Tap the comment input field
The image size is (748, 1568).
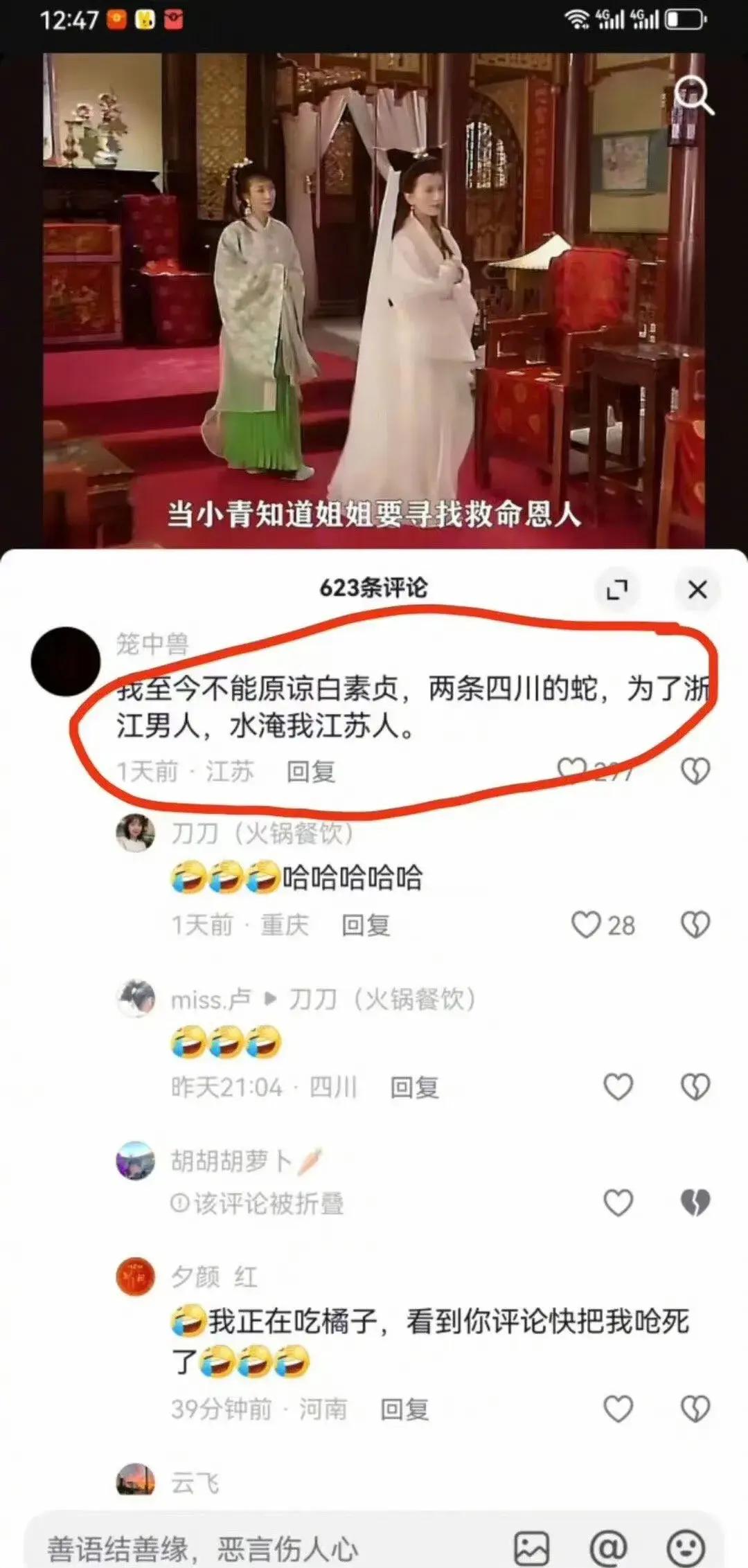click(x=263, y=1549)
